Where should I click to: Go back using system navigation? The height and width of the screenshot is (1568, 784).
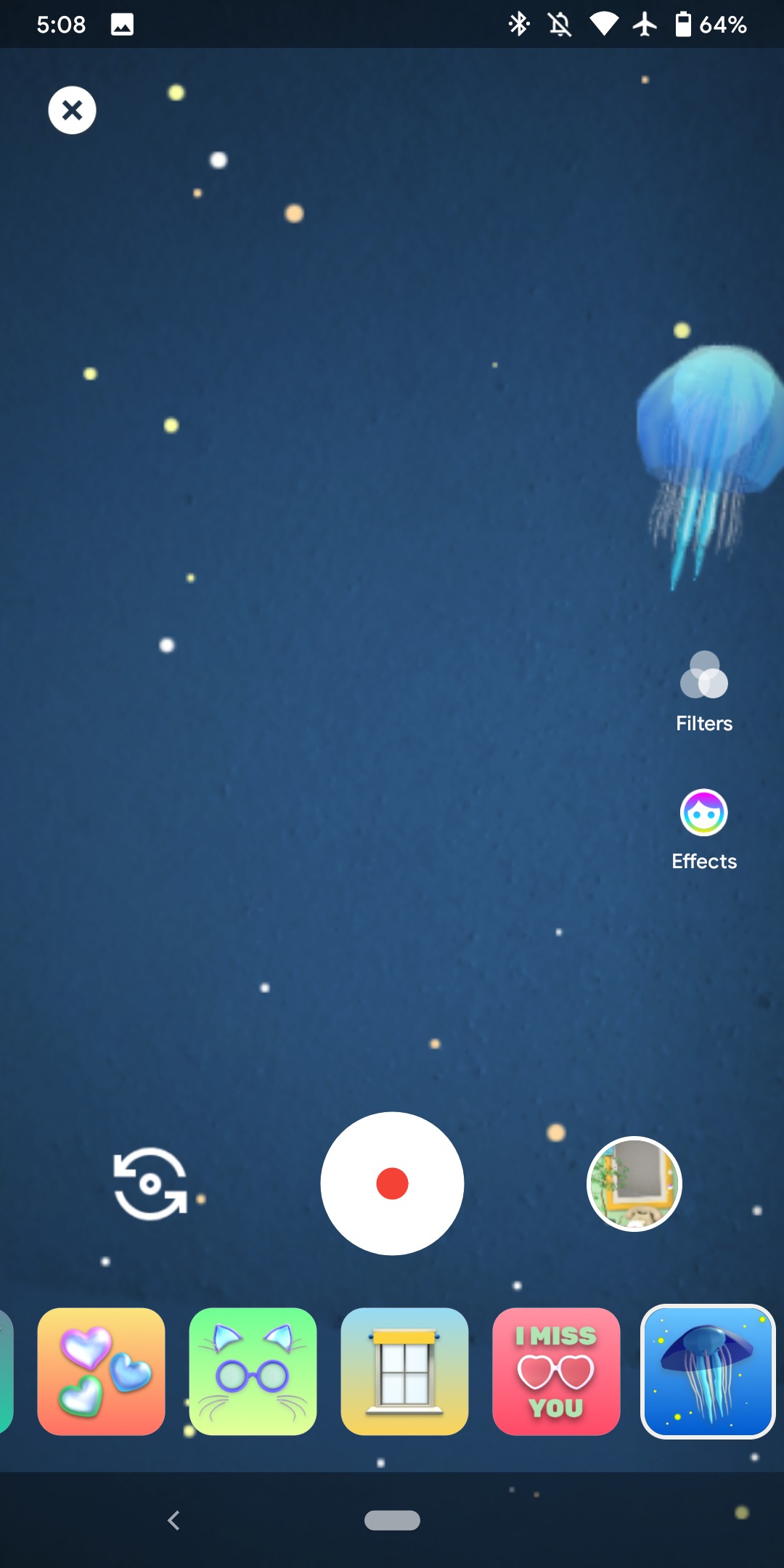tap(173, 1520)
